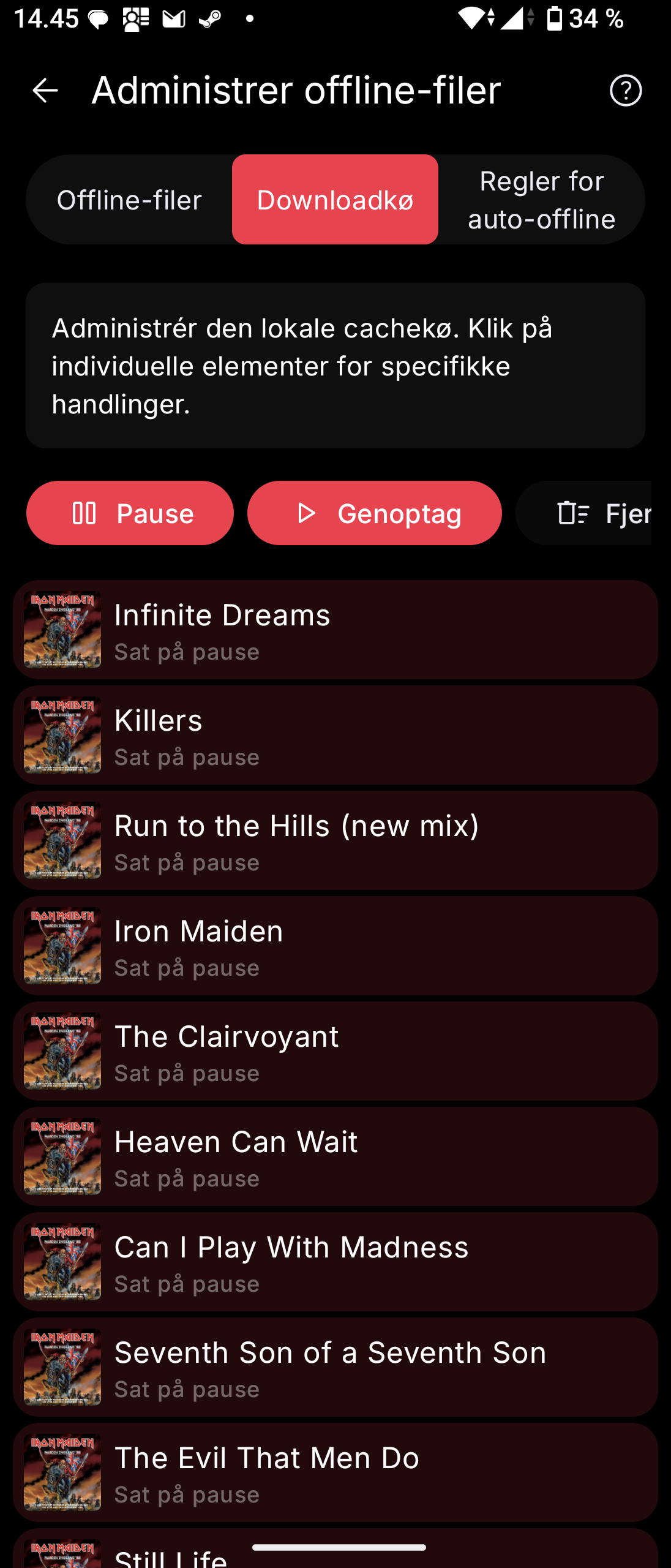The image size is (671, 1568).
Task: Switch to the Offline-filer tab
Action: pos(129,200)
